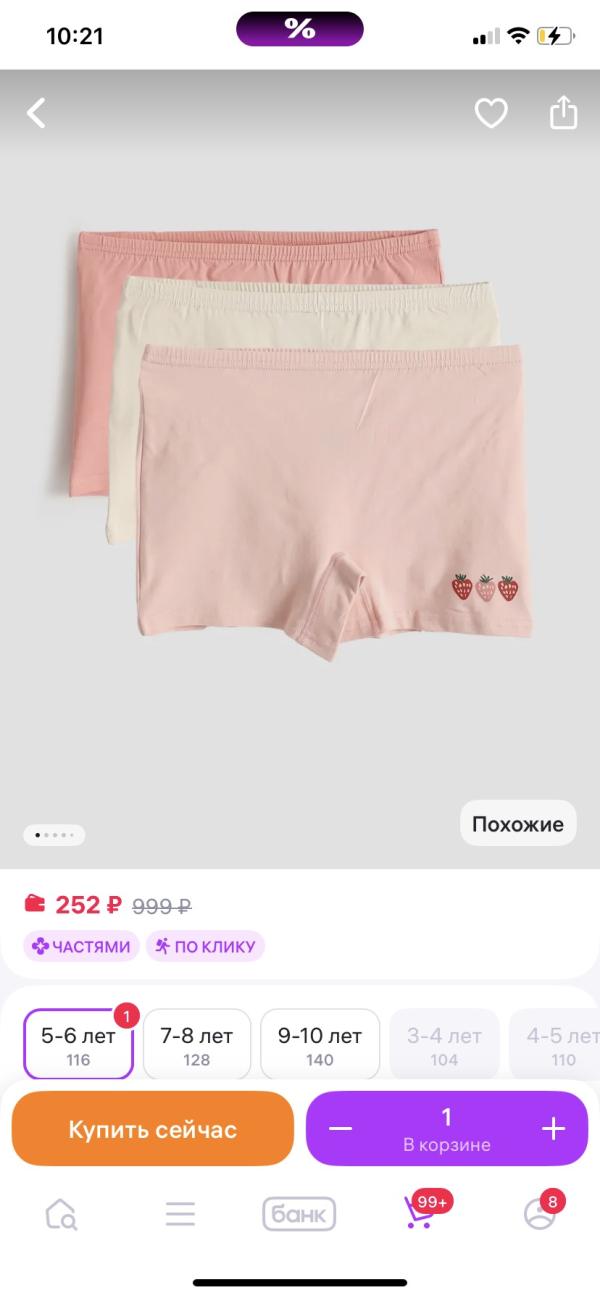Share this product
Screen dimensions: 600x1297
pos(564,112)
